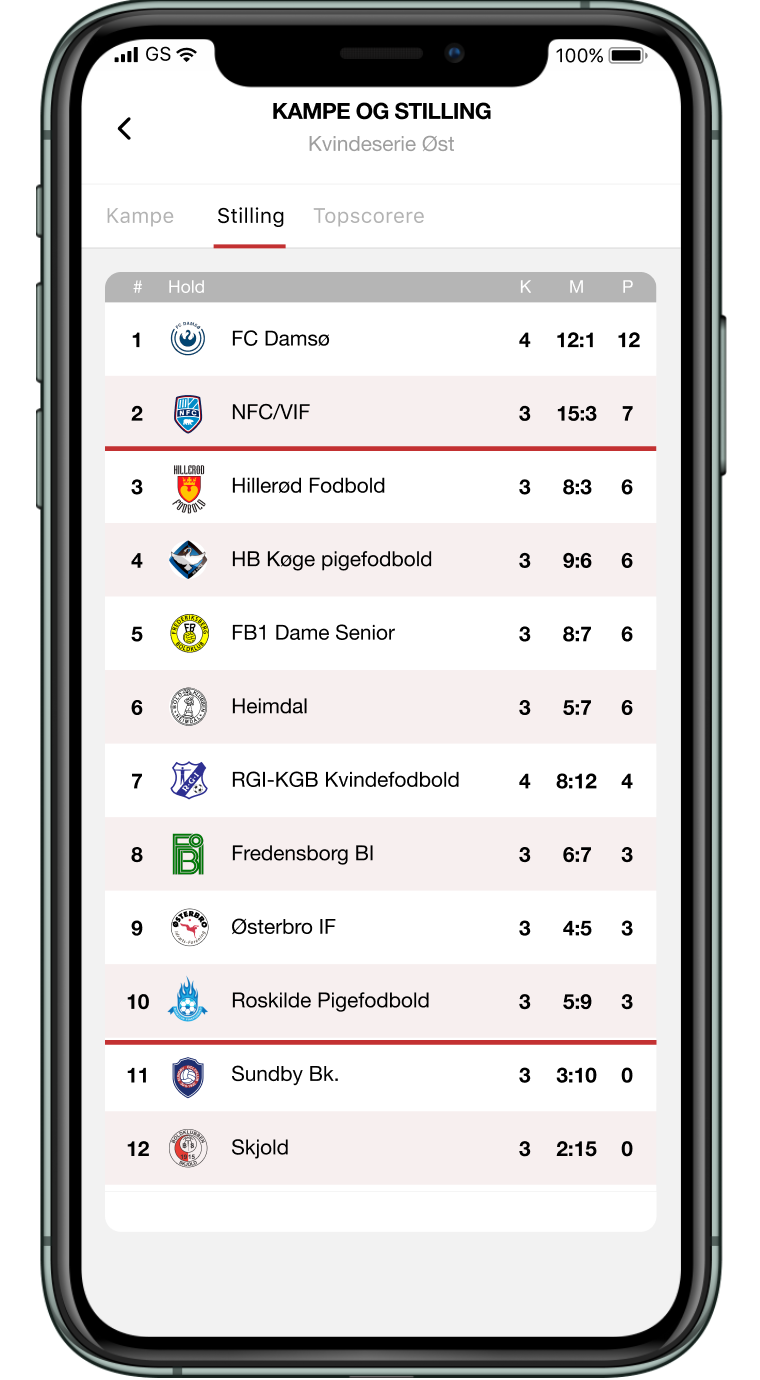Open the Fredensborg BI row
This screenshot has height=1380, width=760.
click(380, 854)
